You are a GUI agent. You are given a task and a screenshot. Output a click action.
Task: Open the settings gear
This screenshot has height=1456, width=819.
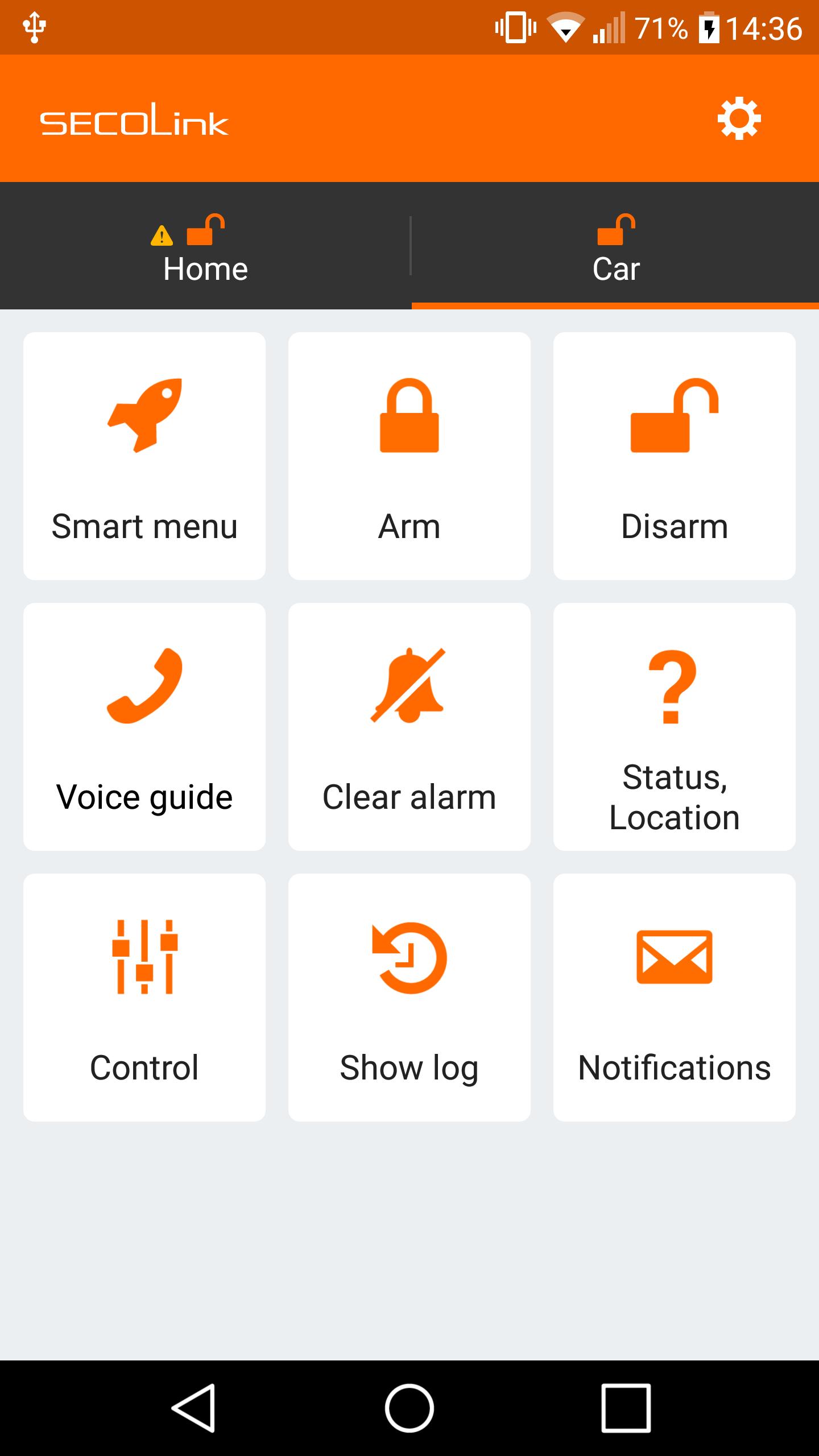coord(739,119)
